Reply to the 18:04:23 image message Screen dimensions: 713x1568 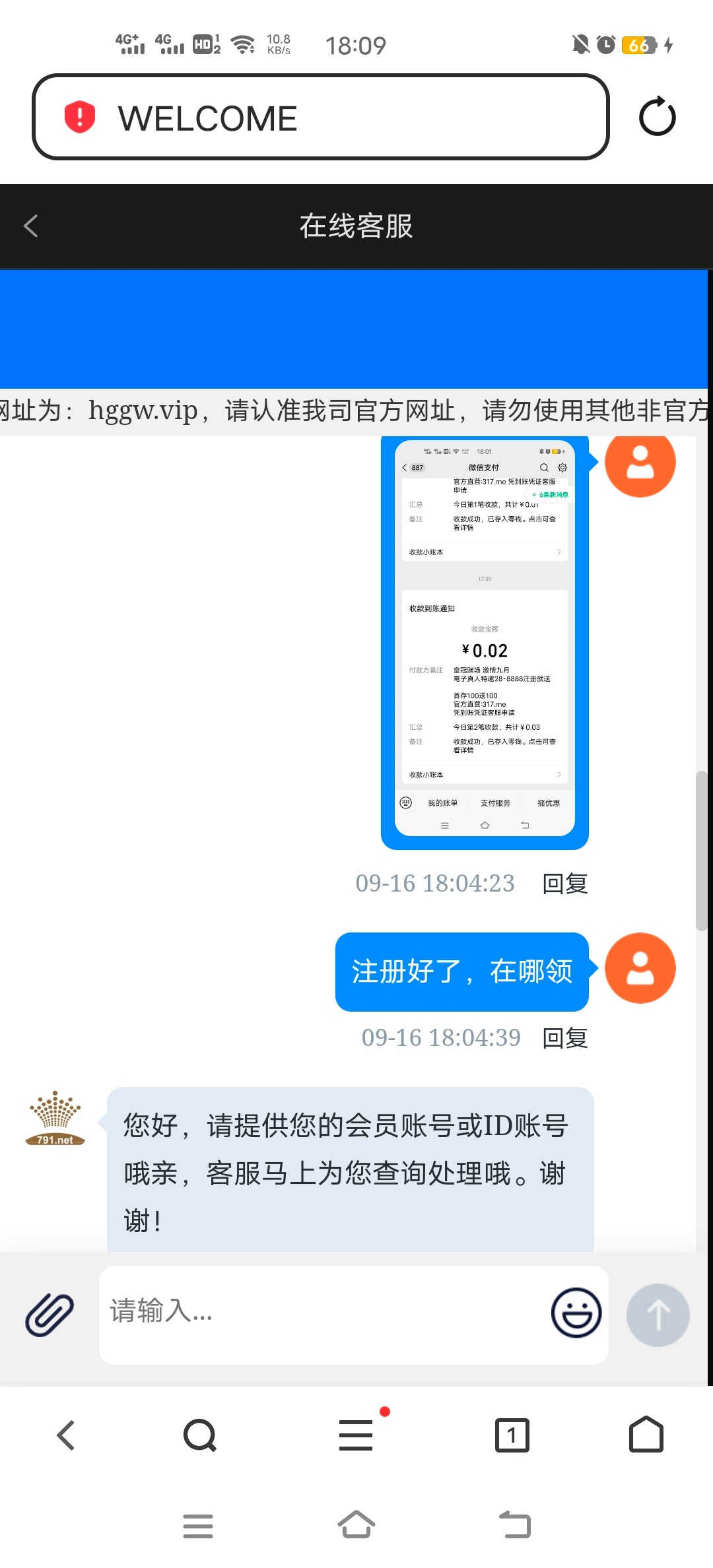pyautogui.click(x=564, y=883)
